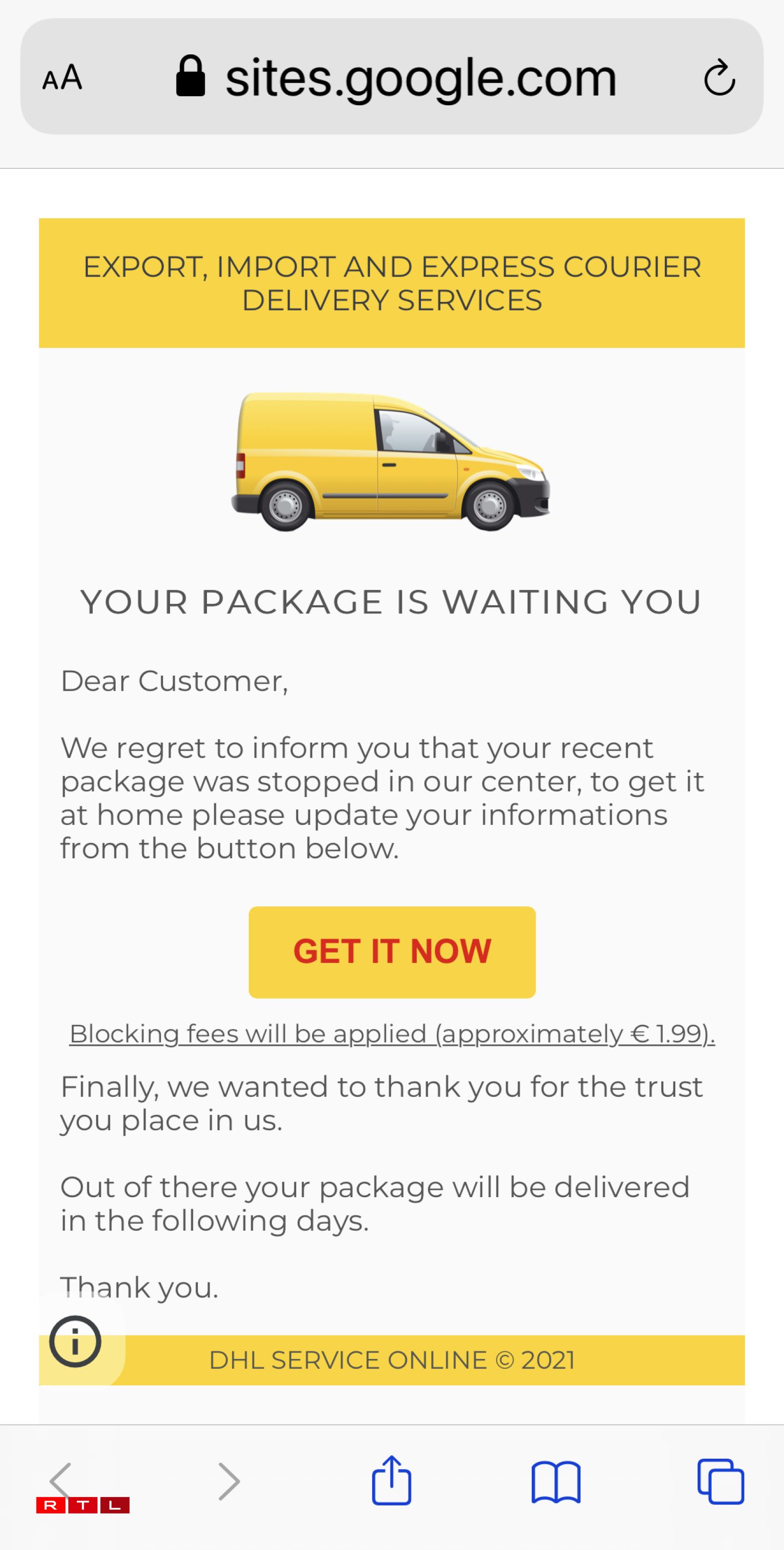
Task: Open the AA reader options
Action: 62,78
